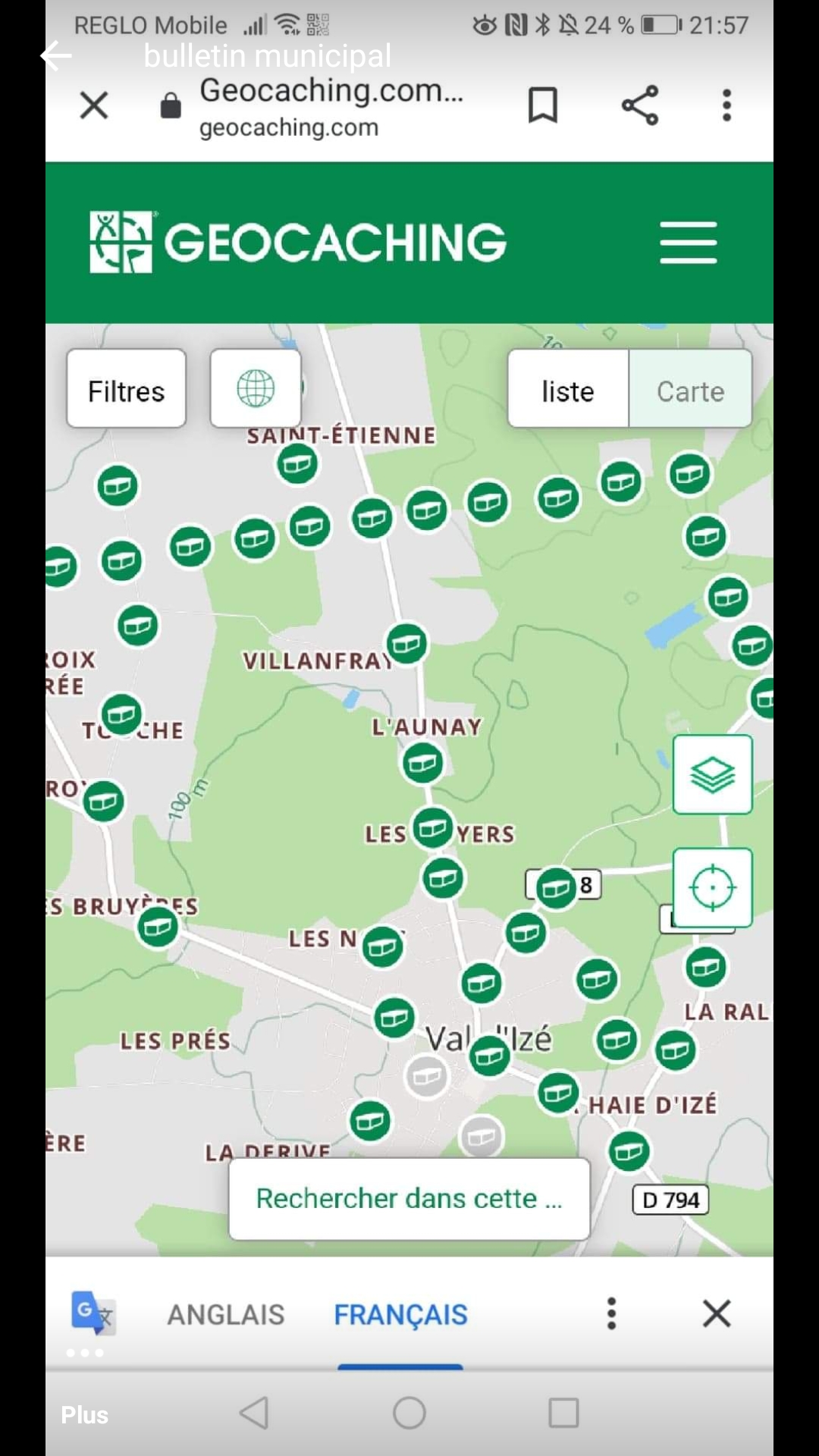Open the Filtres button
819x1456 pixels.
(x=126, y=390)
